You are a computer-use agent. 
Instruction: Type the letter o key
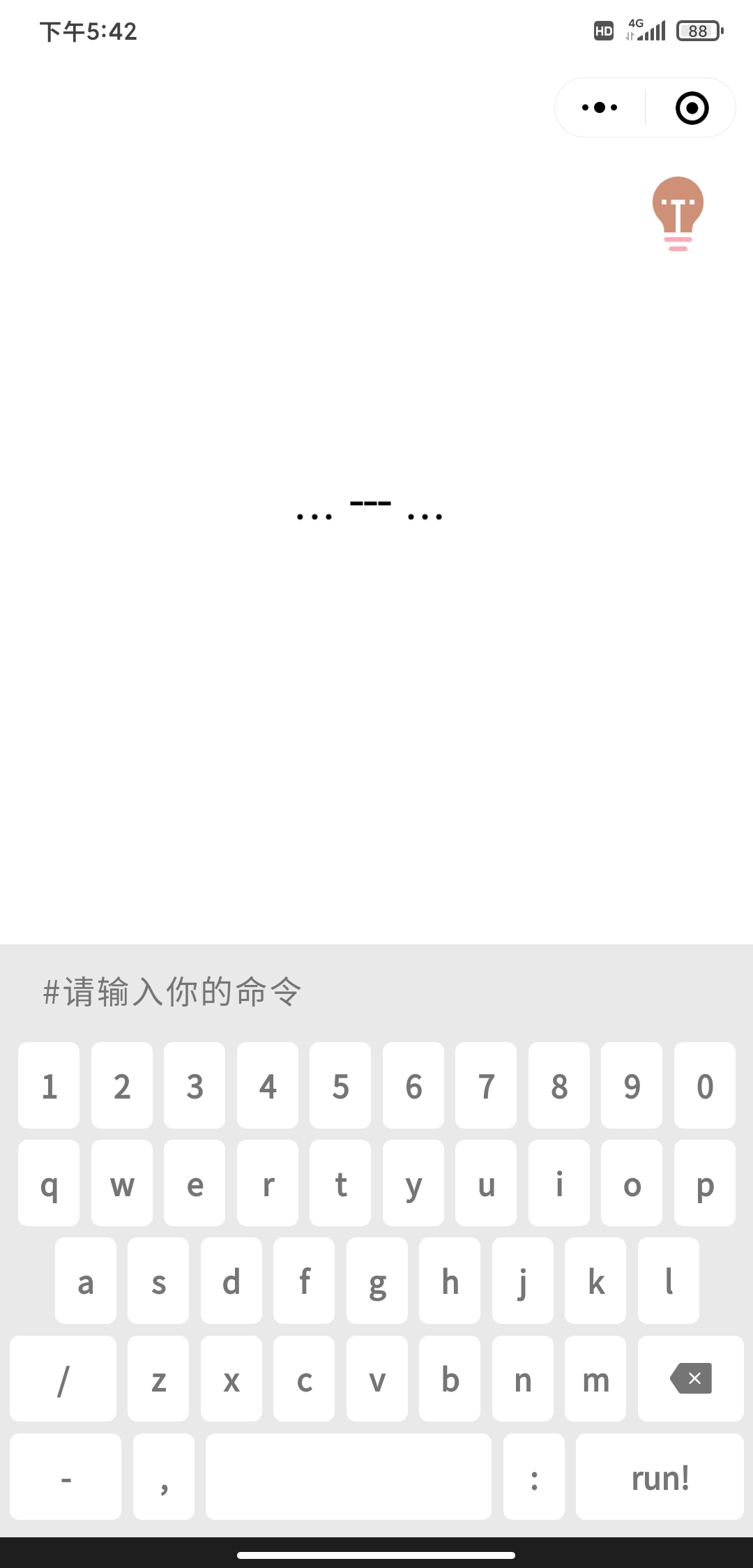point(632,1183)
